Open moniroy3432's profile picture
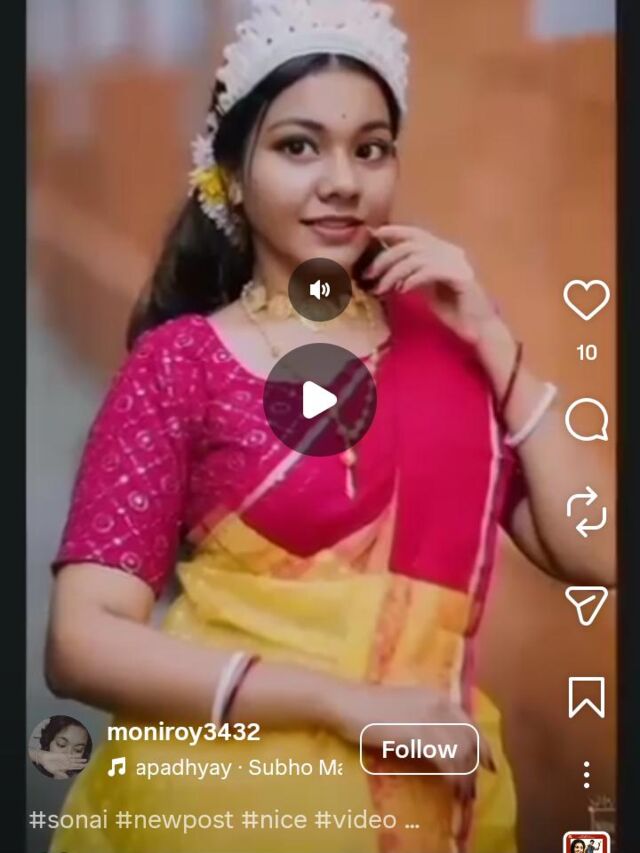 [59, 747]
